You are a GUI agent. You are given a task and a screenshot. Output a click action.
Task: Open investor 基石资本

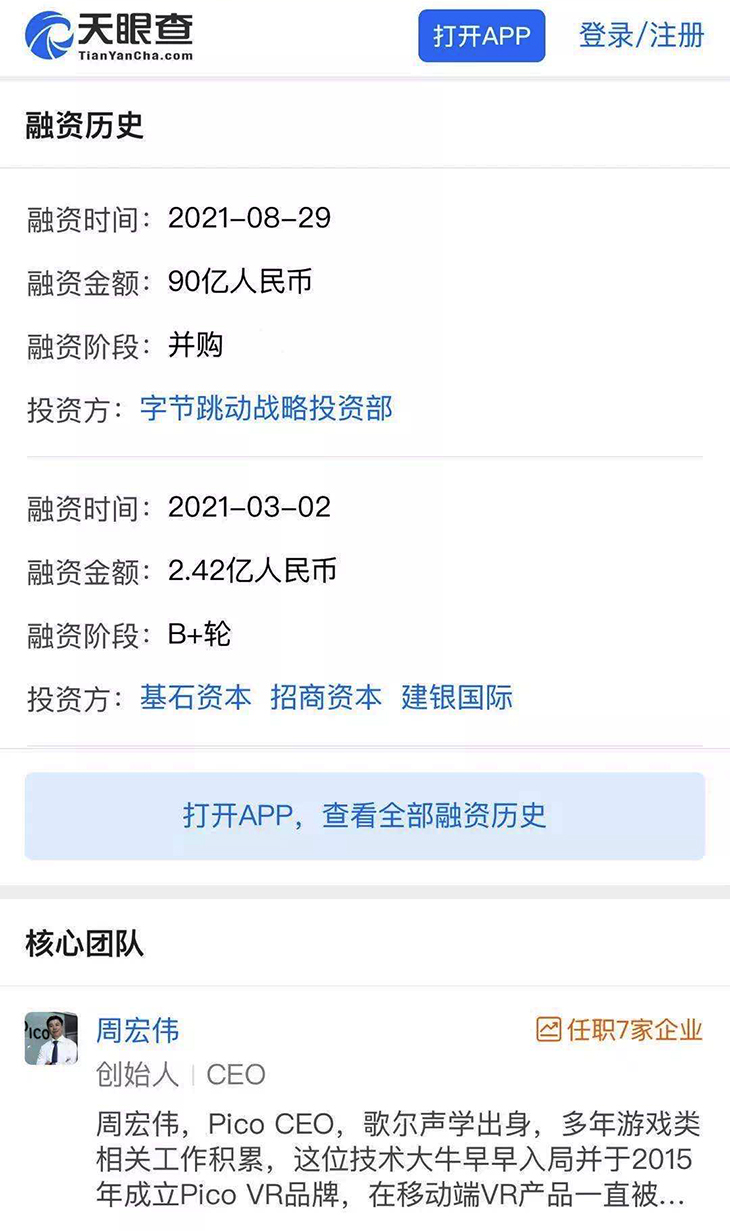click(x=196, y=697)
